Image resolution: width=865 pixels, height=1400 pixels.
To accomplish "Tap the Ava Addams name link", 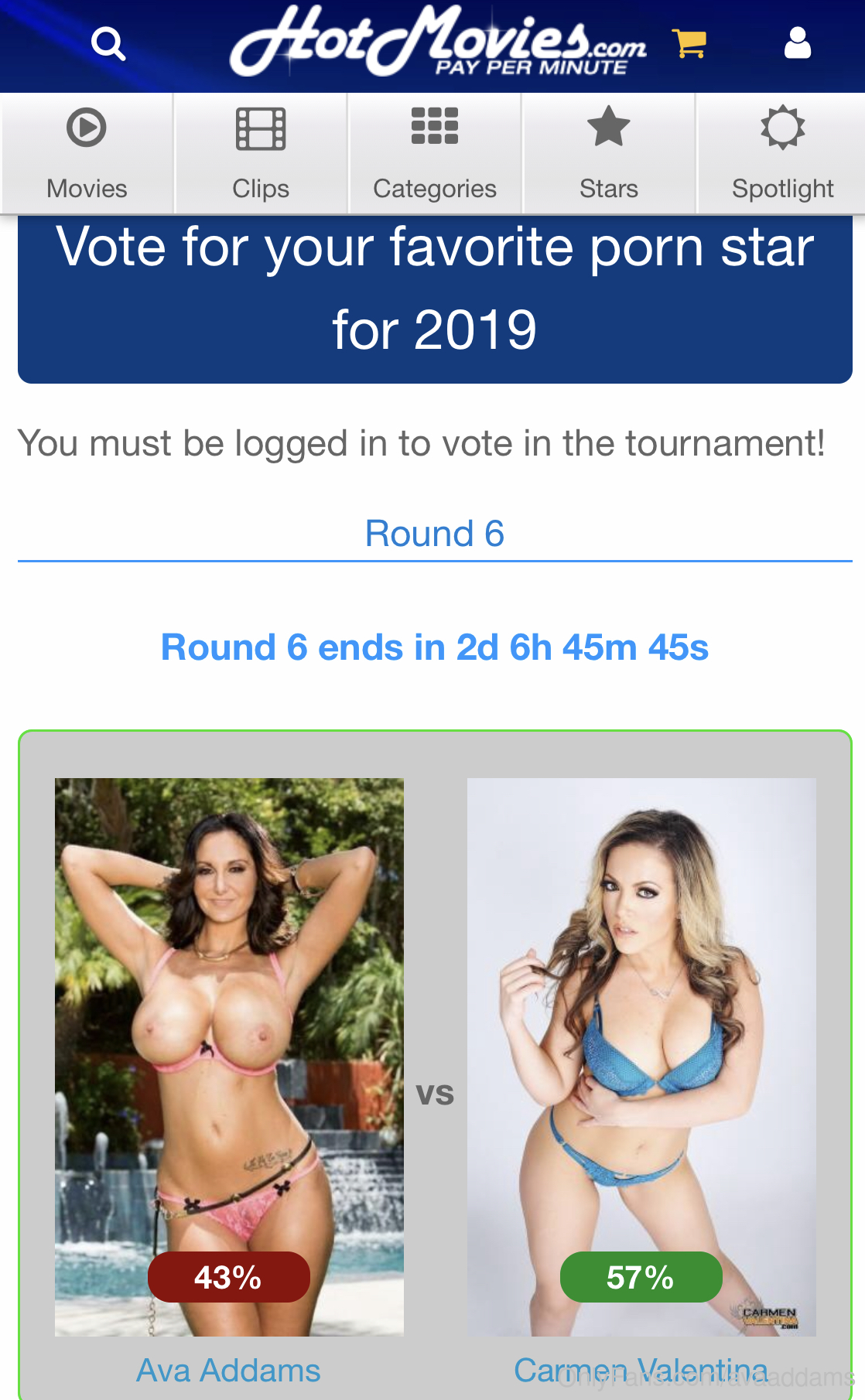I will point(228,1371).
